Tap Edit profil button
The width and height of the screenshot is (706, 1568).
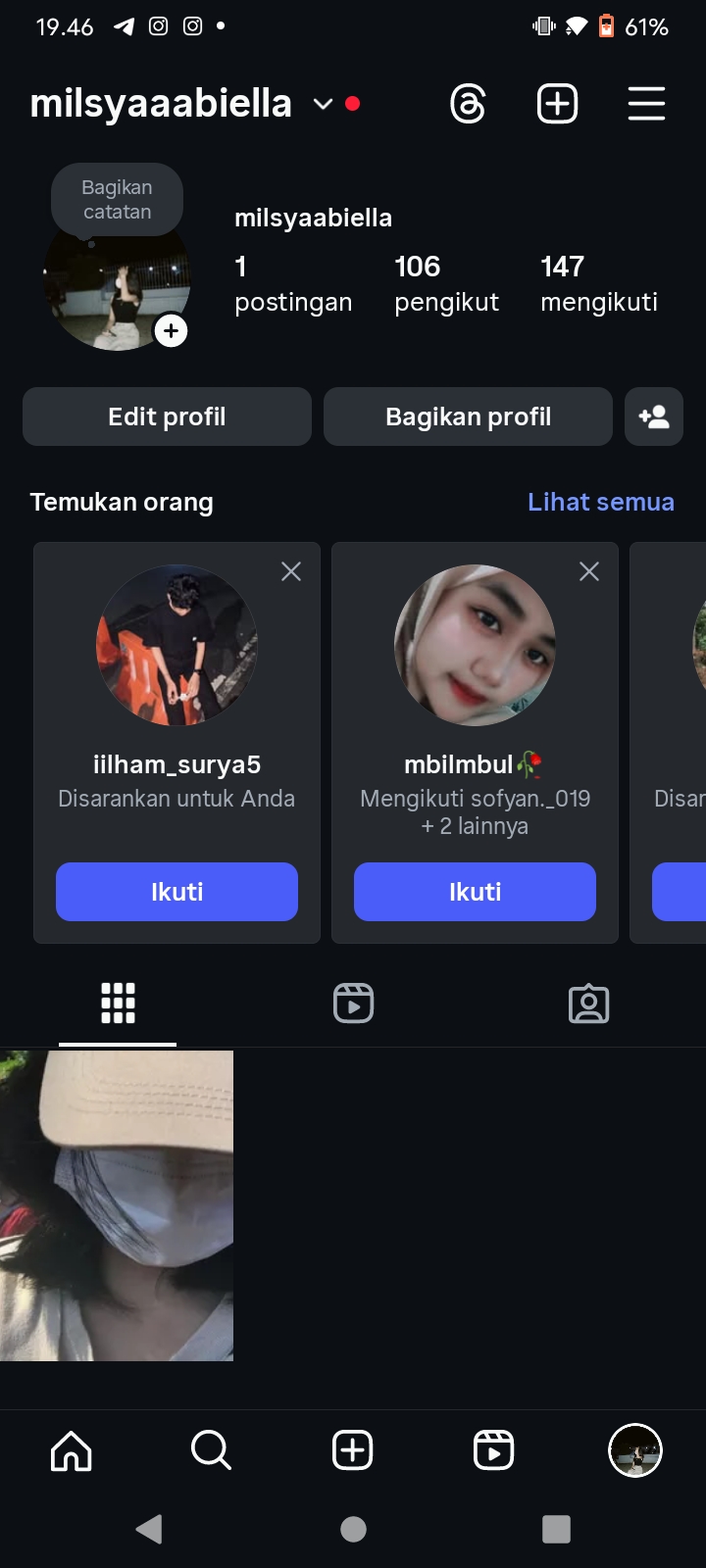click(167, 416)
